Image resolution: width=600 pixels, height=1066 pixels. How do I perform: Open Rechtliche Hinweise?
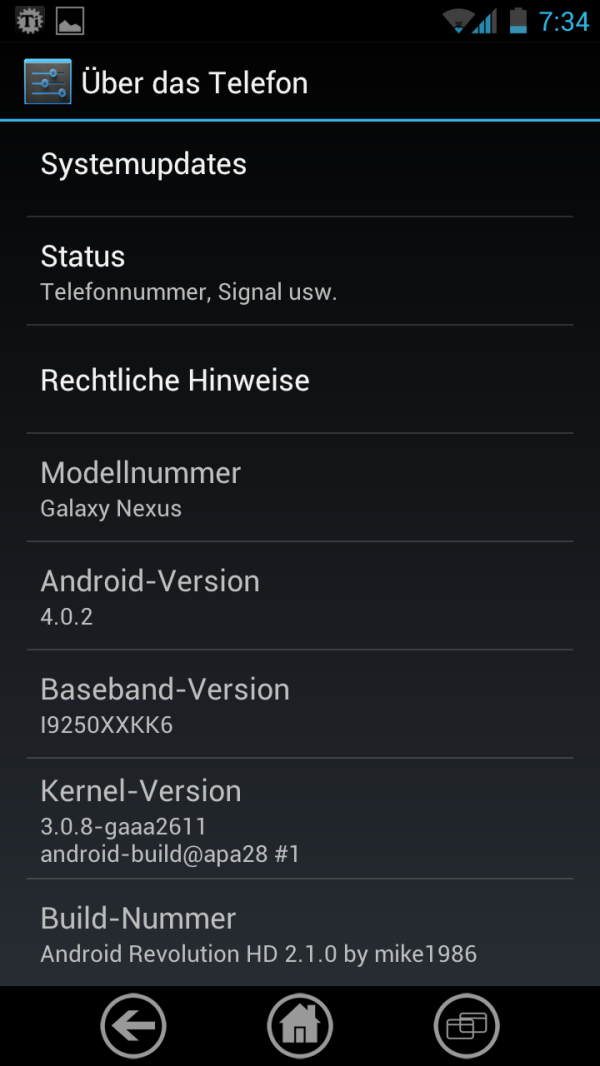[300, 379]
